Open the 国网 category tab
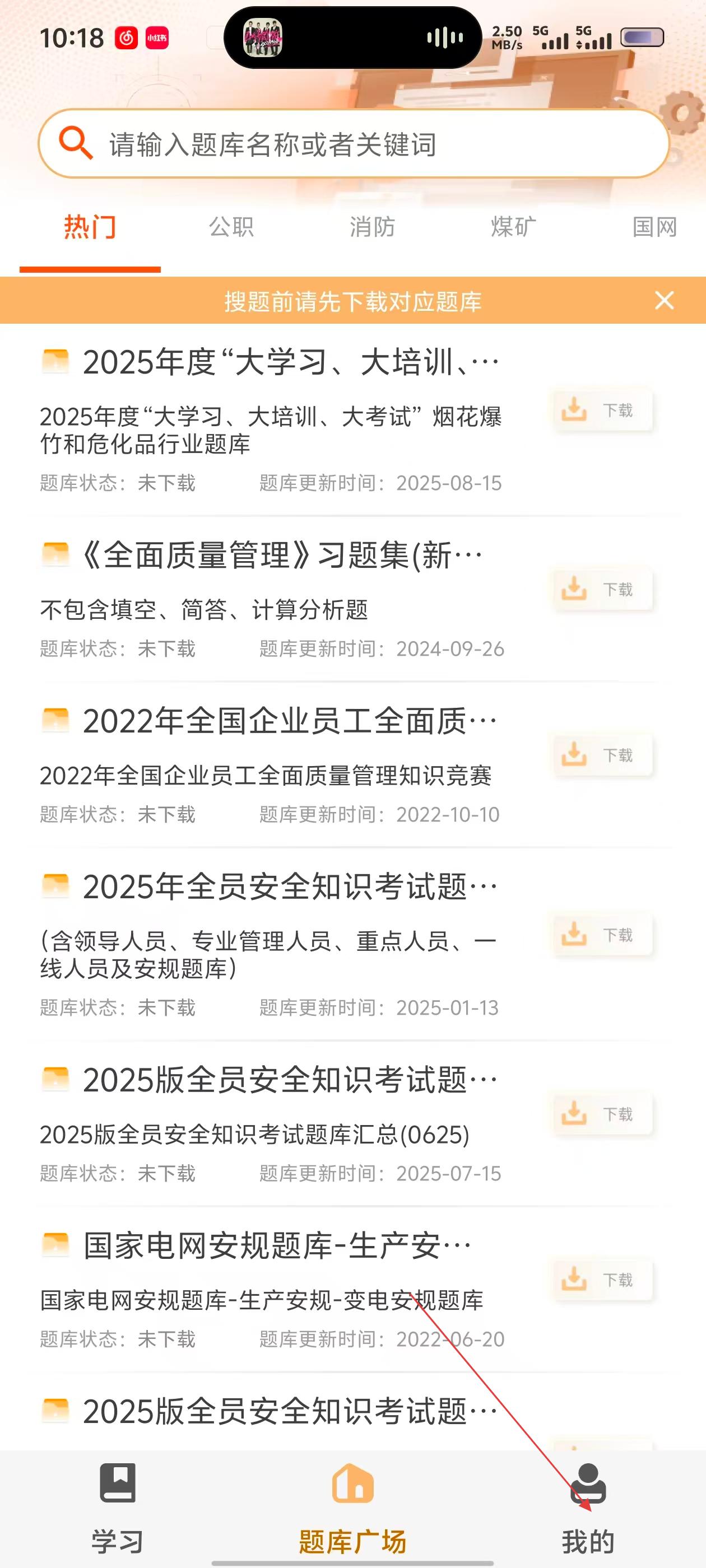The width and height of the screenshot is (706, 1568). (x=655, y=228)
